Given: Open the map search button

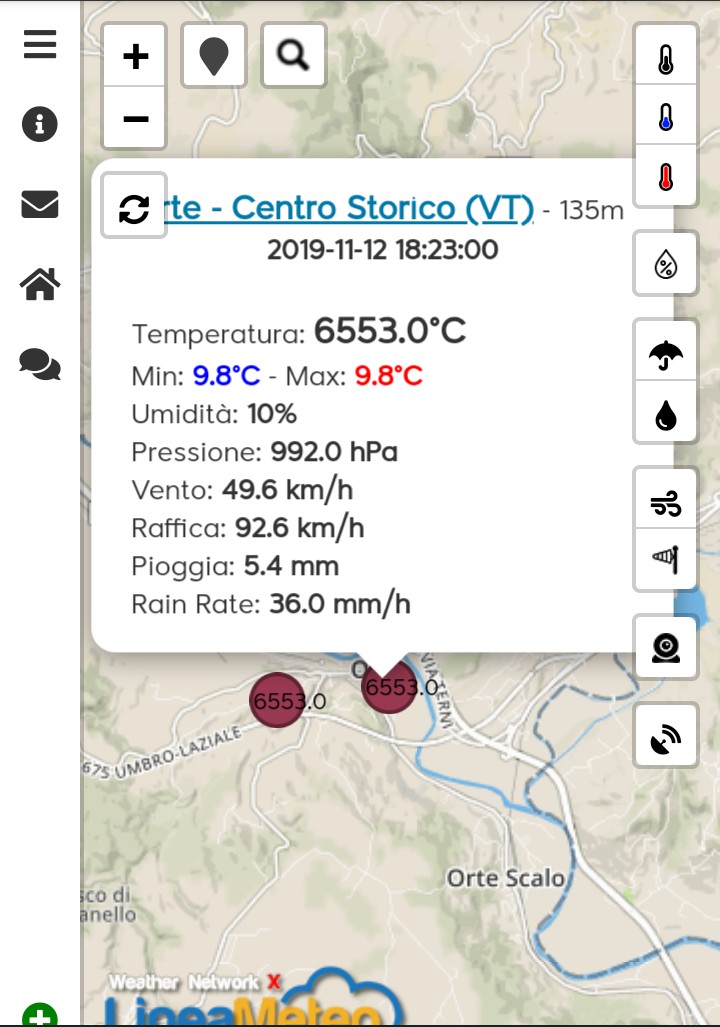Looking at the screenshot, I should point(293,56).
